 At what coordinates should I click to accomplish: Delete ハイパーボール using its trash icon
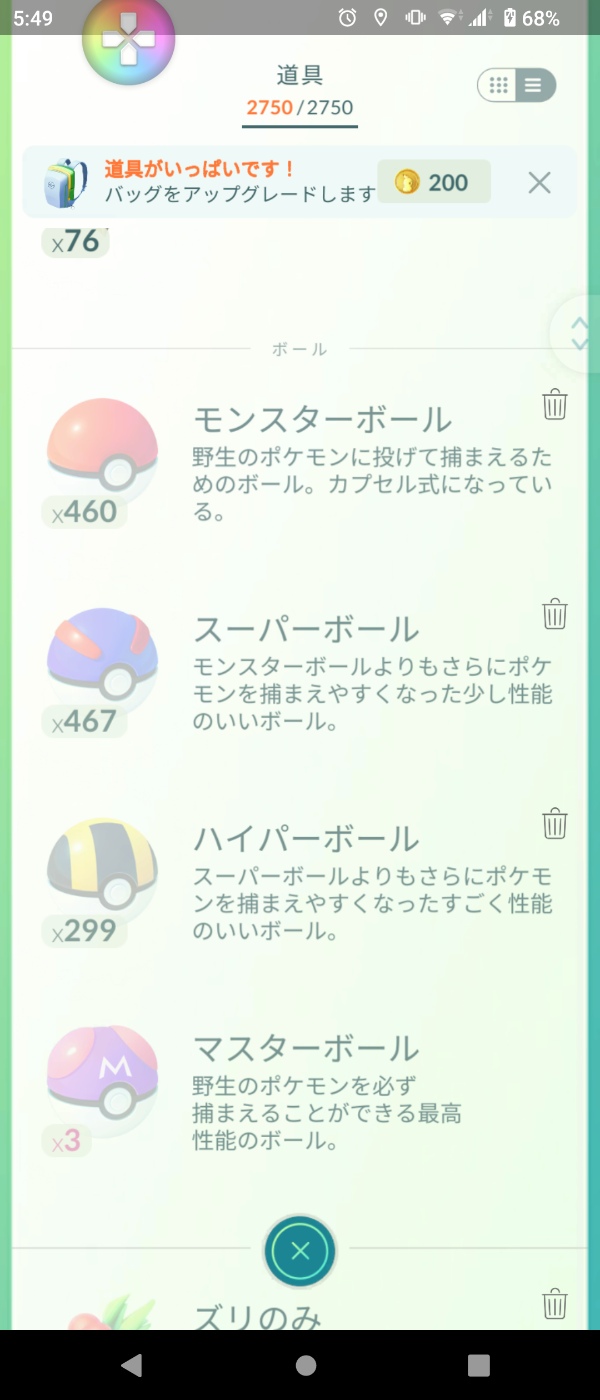(555, 824)
